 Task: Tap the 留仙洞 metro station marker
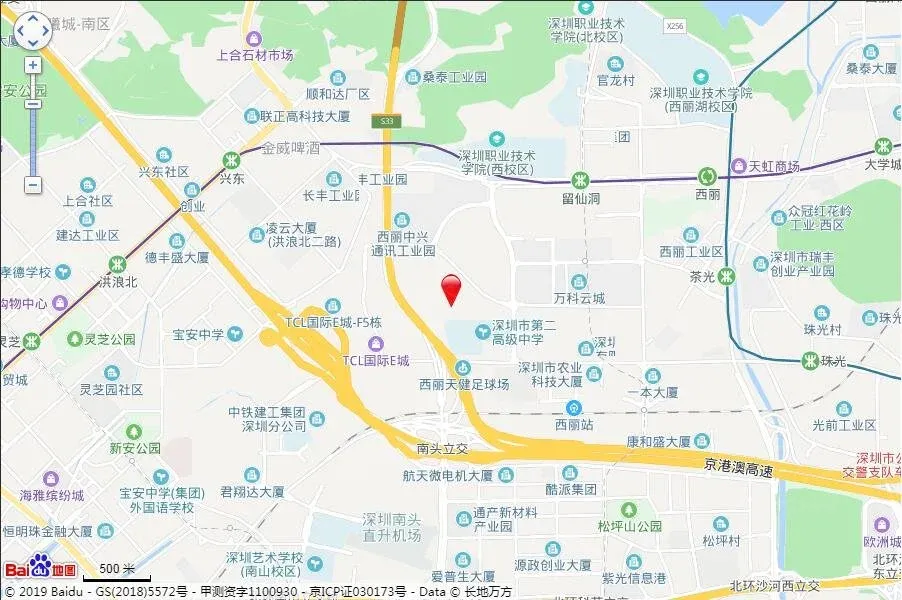(580, 180)
